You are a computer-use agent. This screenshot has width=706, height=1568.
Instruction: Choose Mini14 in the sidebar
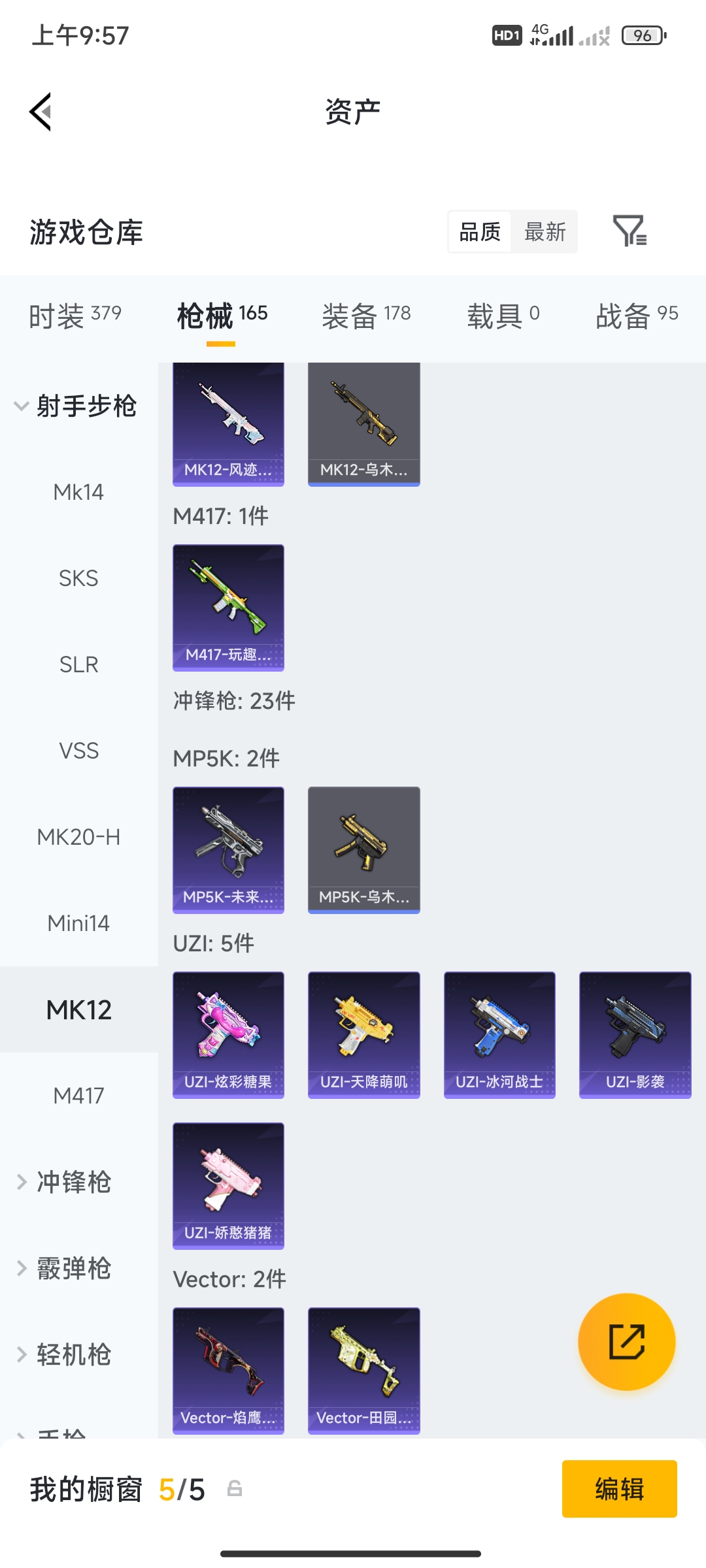pos(78,923)
